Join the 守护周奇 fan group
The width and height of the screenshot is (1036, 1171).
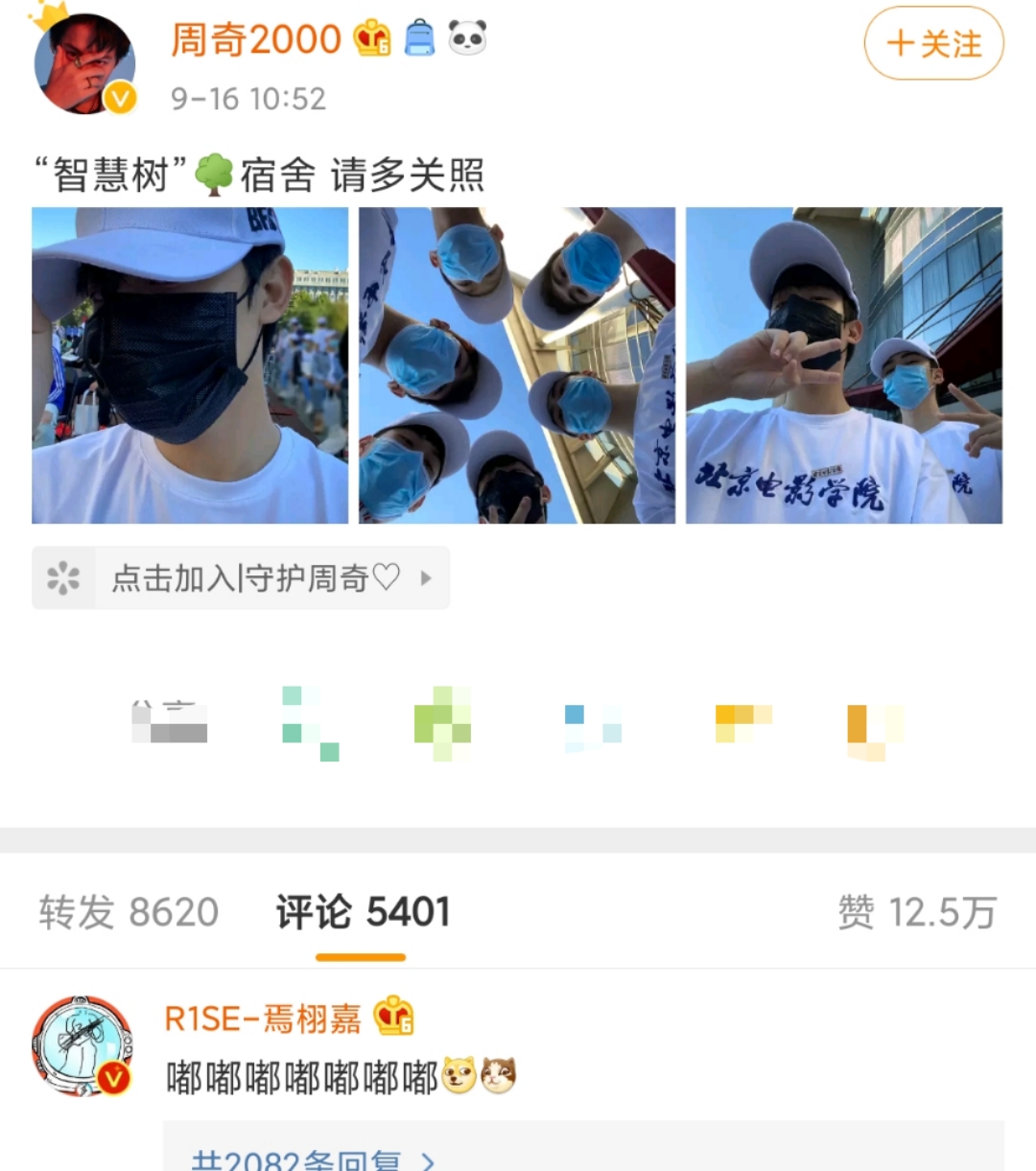click(x=241, y=578)
